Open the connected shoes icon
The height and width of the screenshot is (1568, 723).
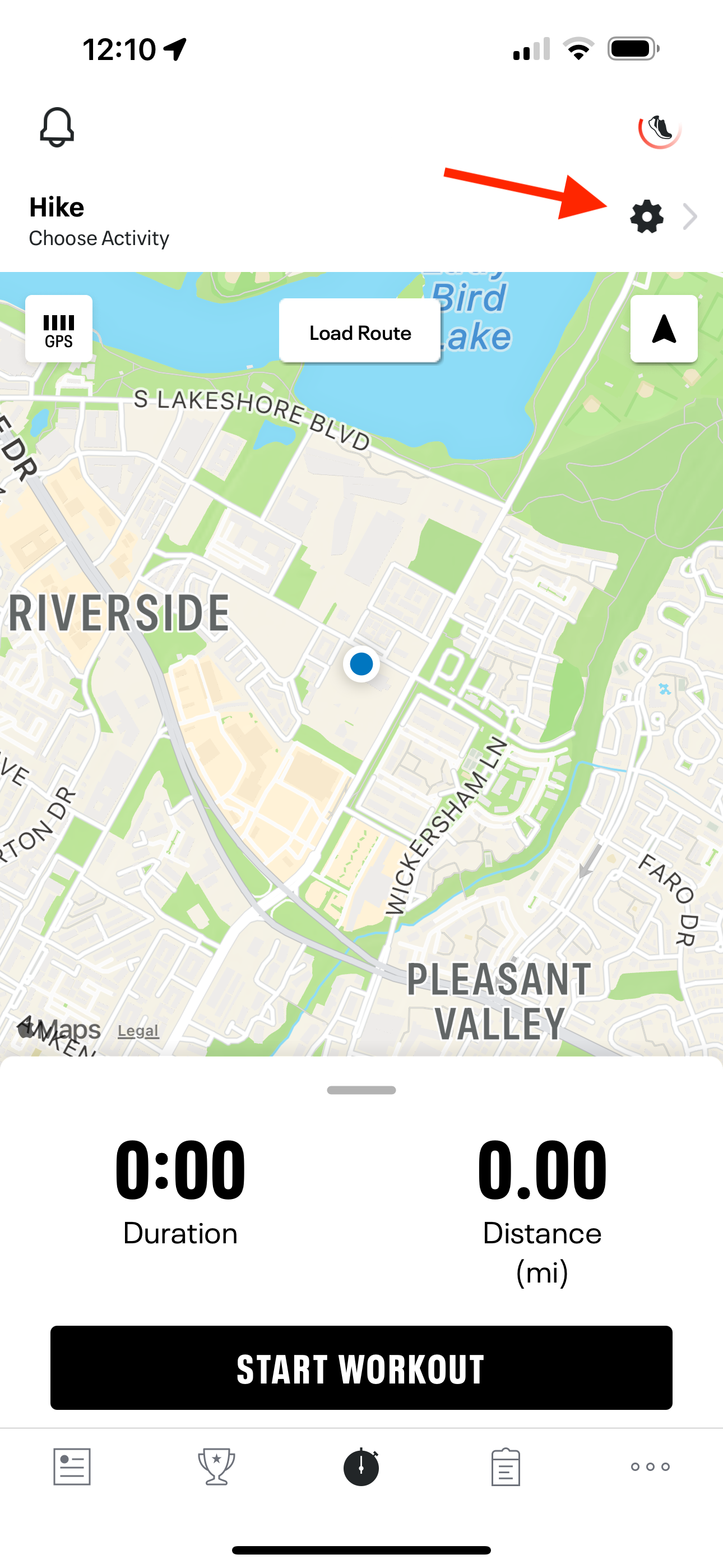coord(659,129)
